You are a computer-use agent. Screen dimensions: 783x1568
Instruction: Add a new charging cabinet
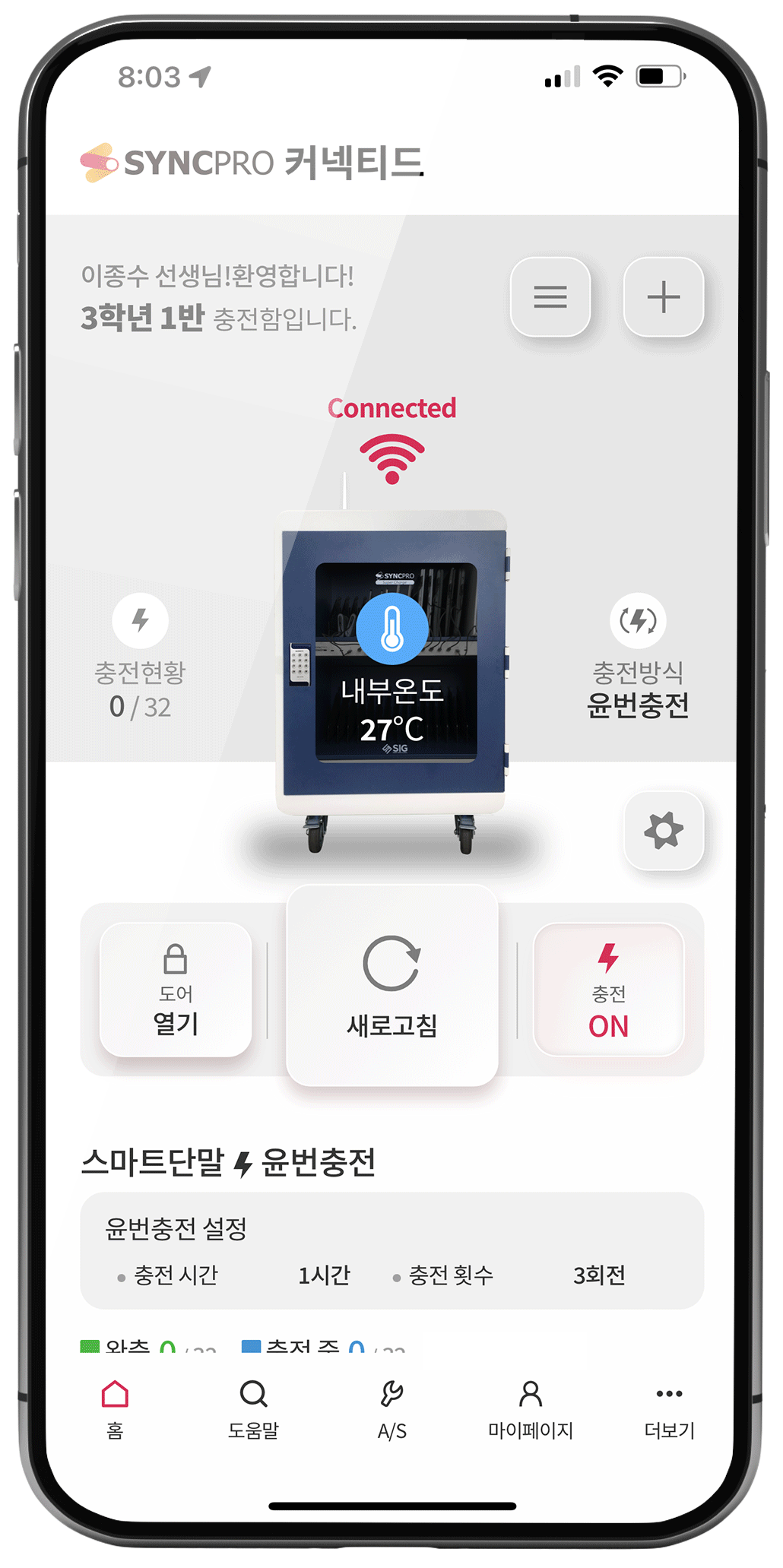click(663, 296)
